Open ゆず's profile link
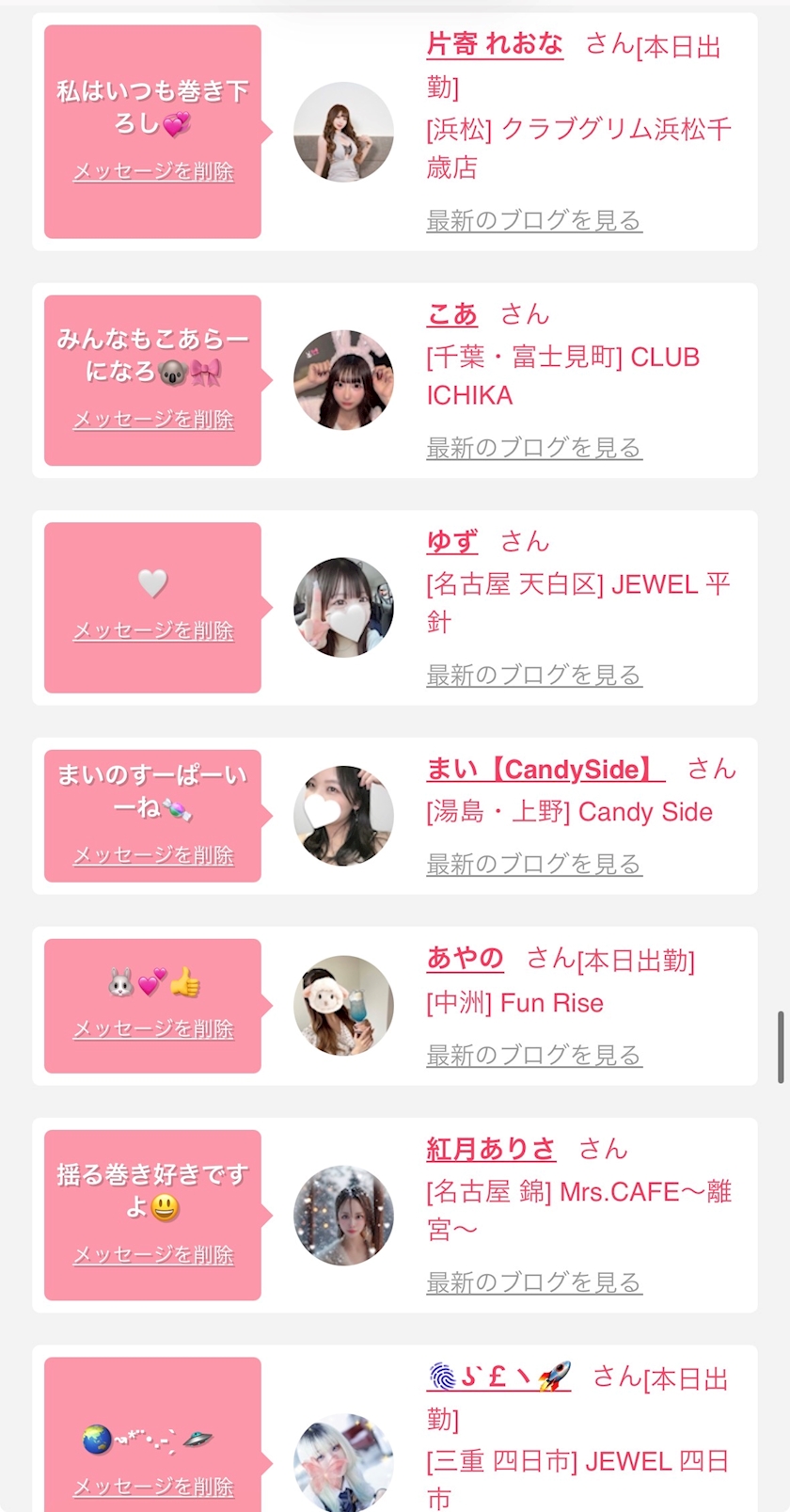The image size is (790, 1512). (452, 542)
